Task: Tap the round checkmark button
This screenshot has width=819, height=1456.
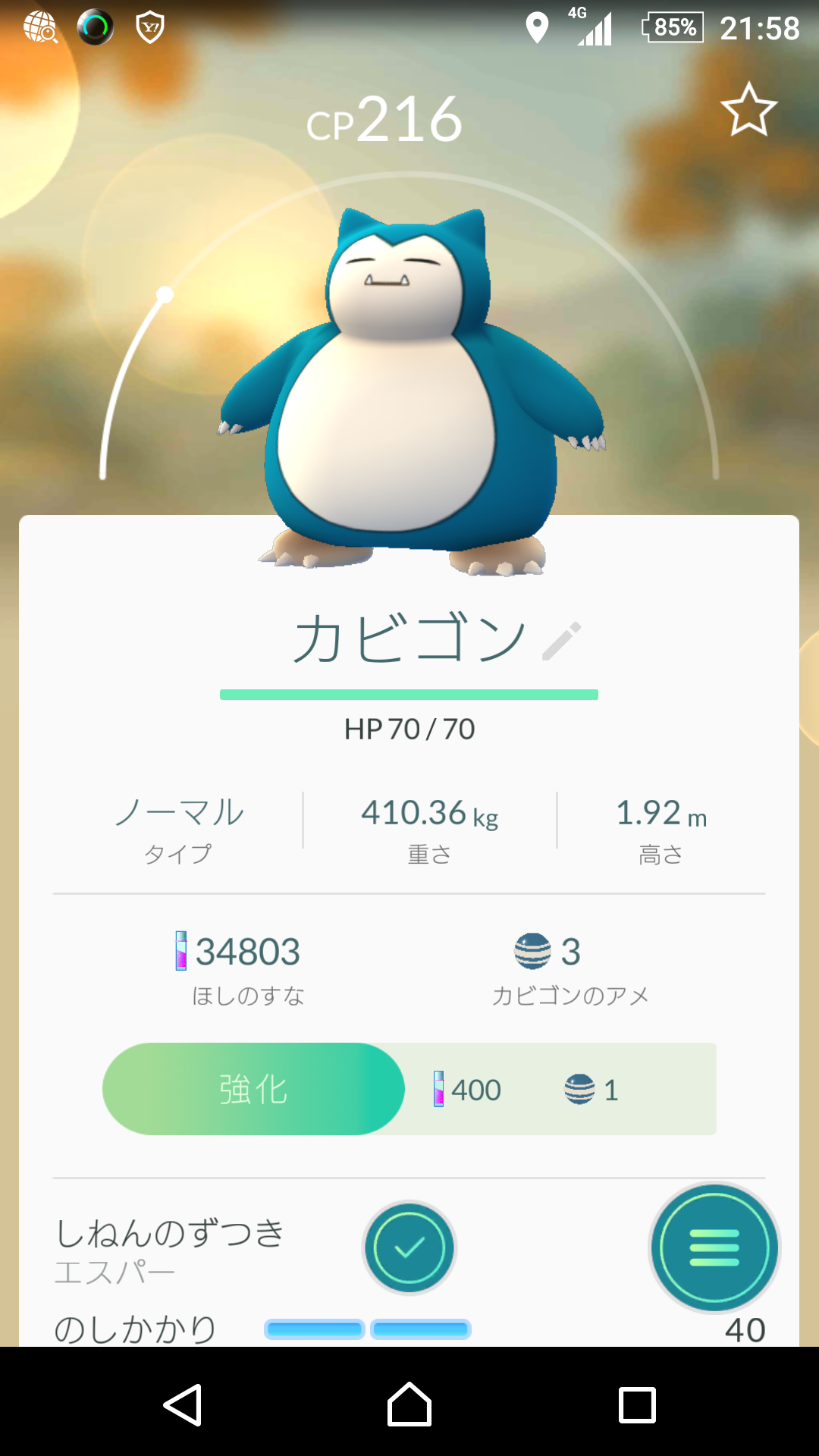Action: tap(409, 1247)
